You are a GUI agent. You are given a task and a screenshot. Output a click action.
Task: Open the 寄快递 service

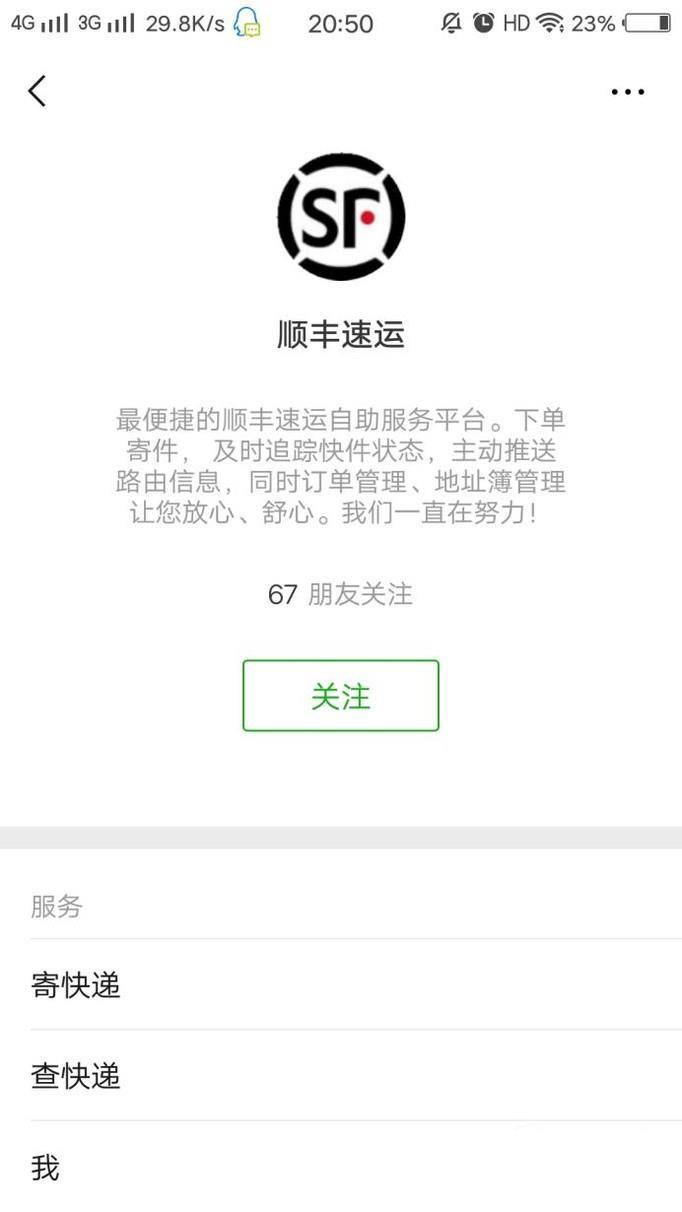pos(341,985)
